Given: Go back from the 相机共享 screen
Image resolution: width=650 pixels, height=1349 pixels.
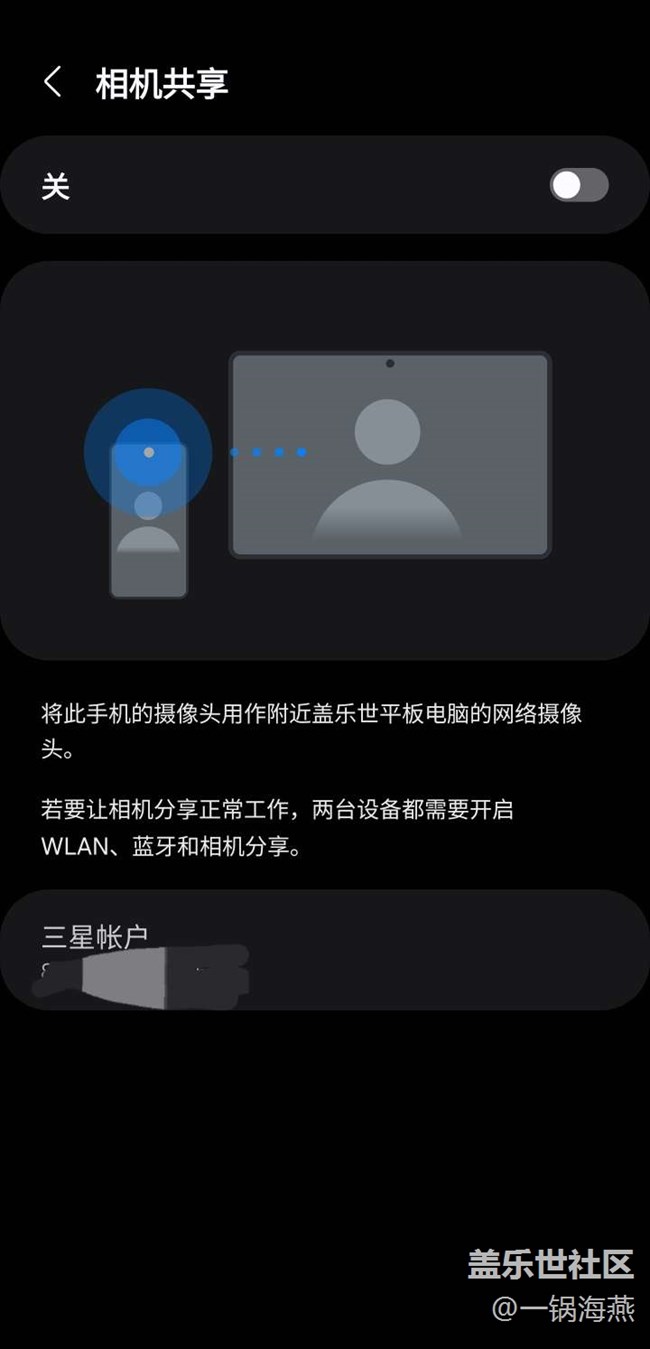Looking at the screenshot, I should (x=53, y=82).
